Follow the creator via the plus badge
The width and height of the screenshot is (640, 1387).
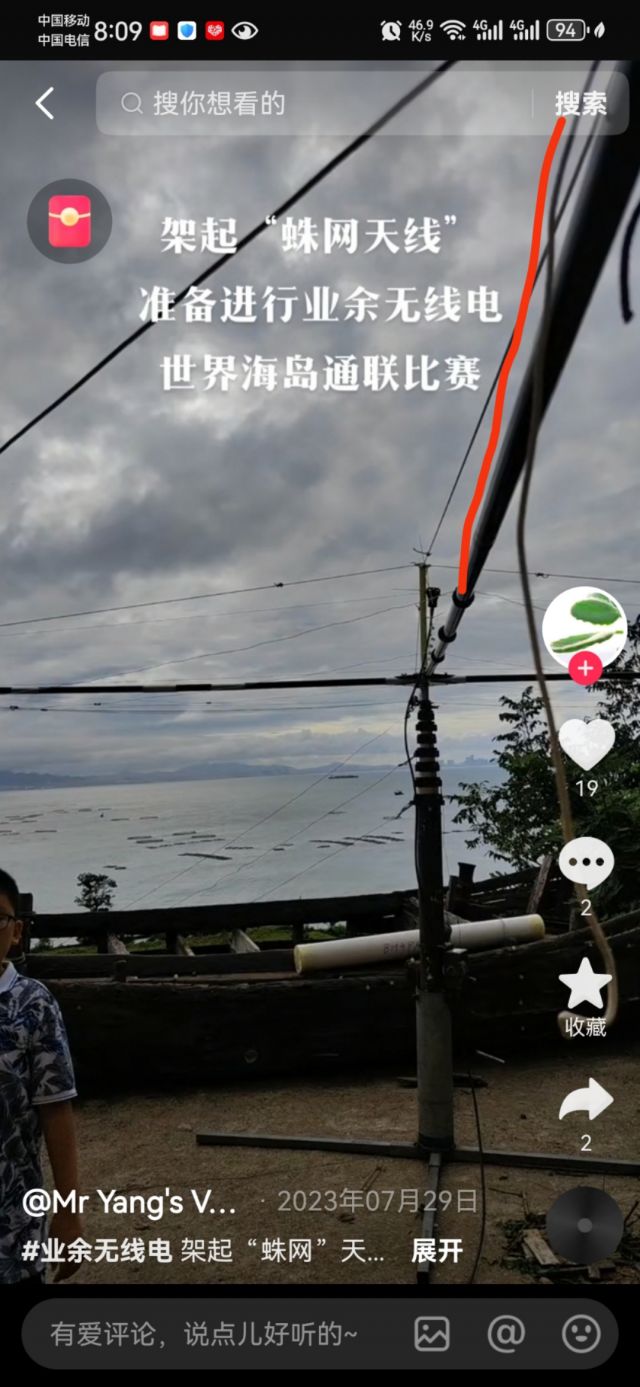585,668
